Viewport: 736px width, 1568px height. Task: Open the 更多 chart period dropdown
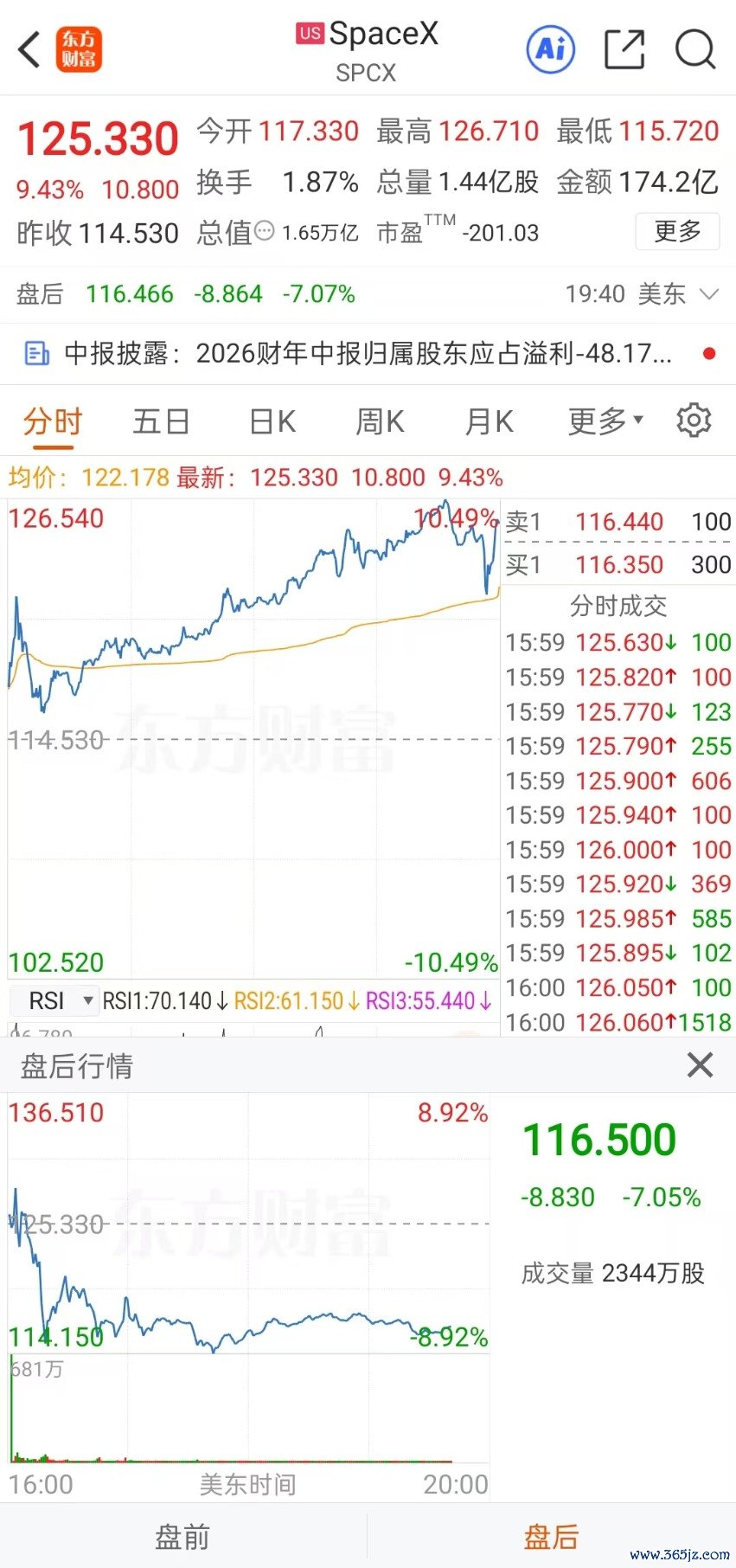605,421
